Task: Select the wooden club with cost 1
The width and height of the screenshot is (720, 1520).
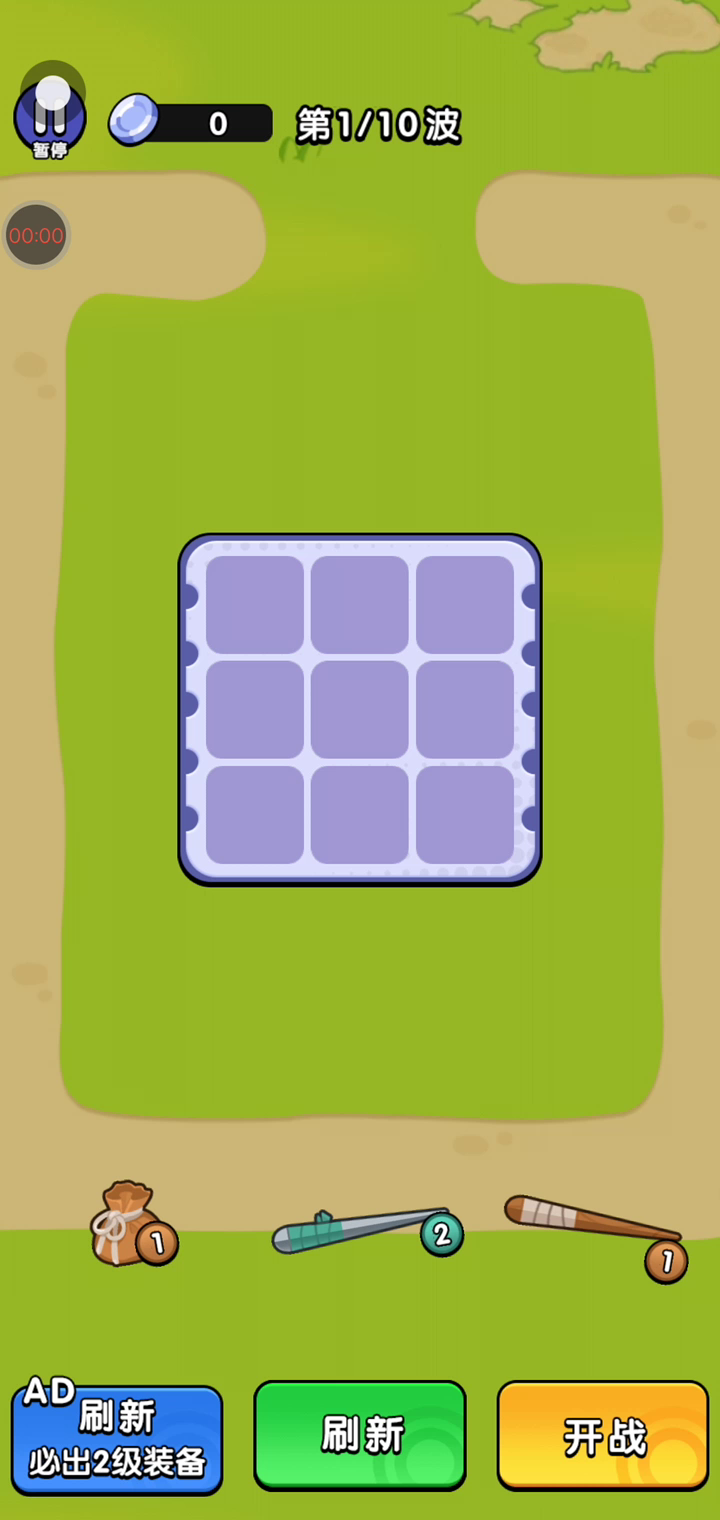Action: (x=590, y=1222)
